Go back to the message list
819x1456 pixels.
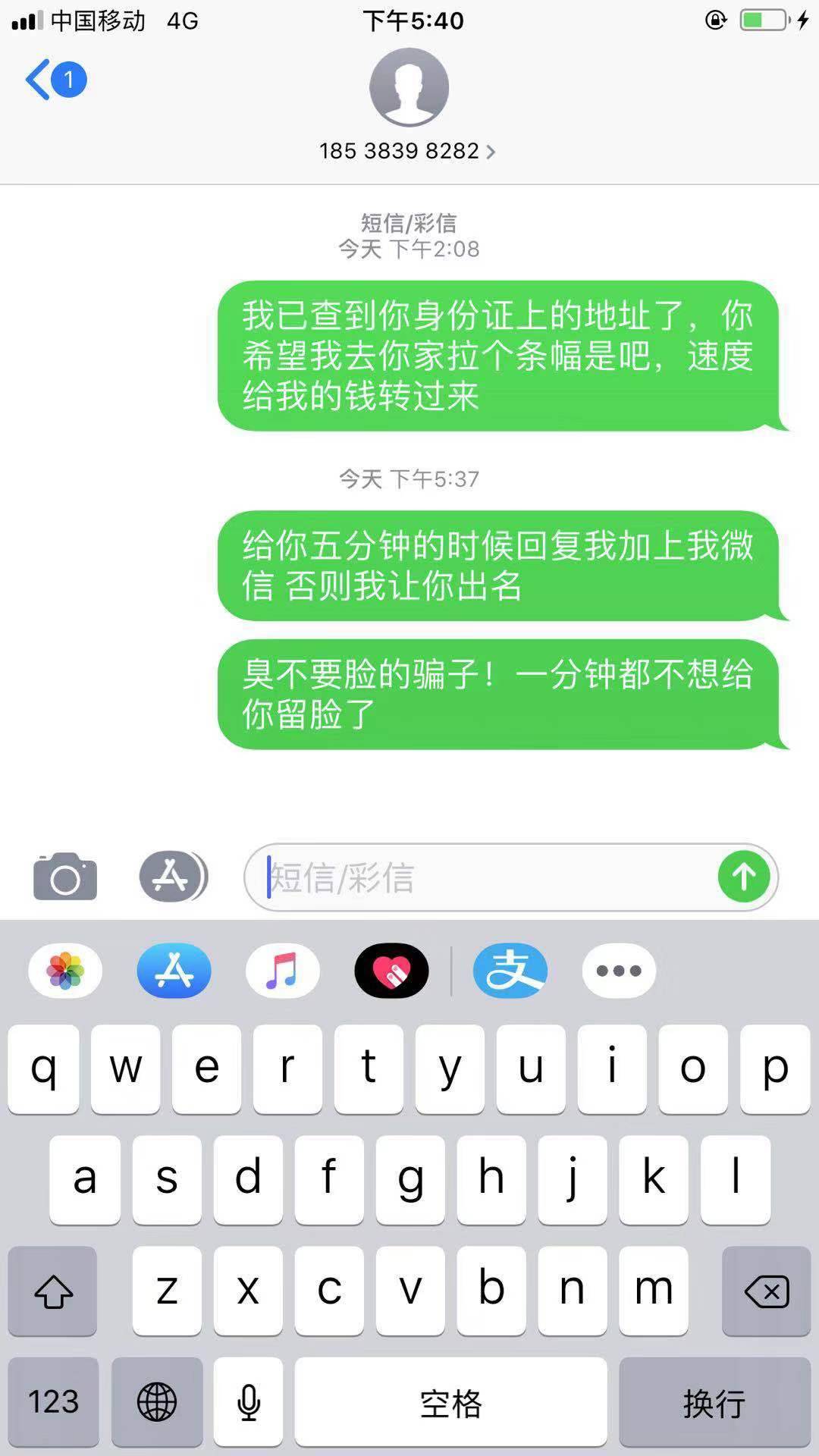pos(55,80)
